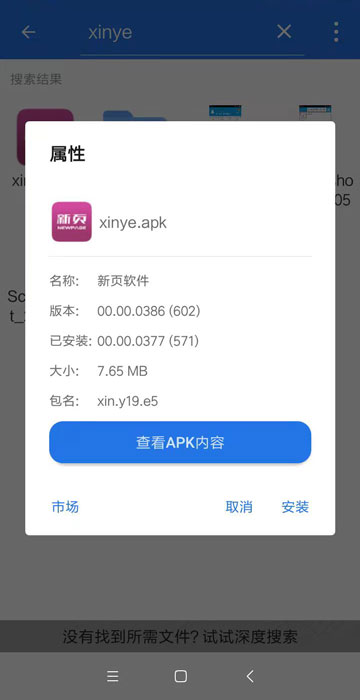Screen dimensions: 360x700
Task: Open 市场 from the dialog
Action: [x=65, y=507]
